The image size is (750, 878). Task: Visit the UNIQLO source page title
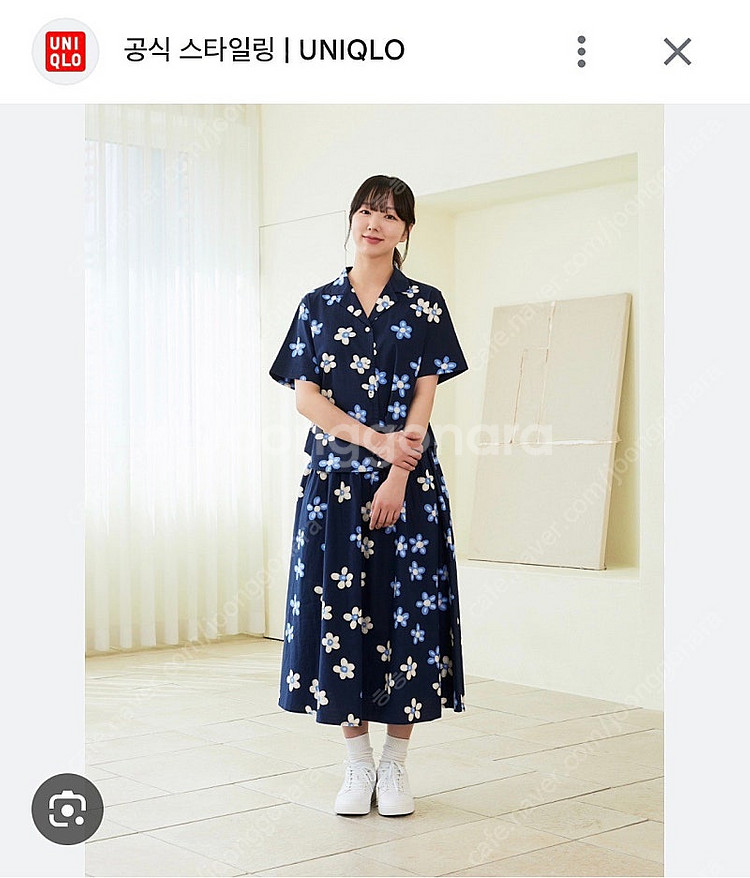(264, 50)
